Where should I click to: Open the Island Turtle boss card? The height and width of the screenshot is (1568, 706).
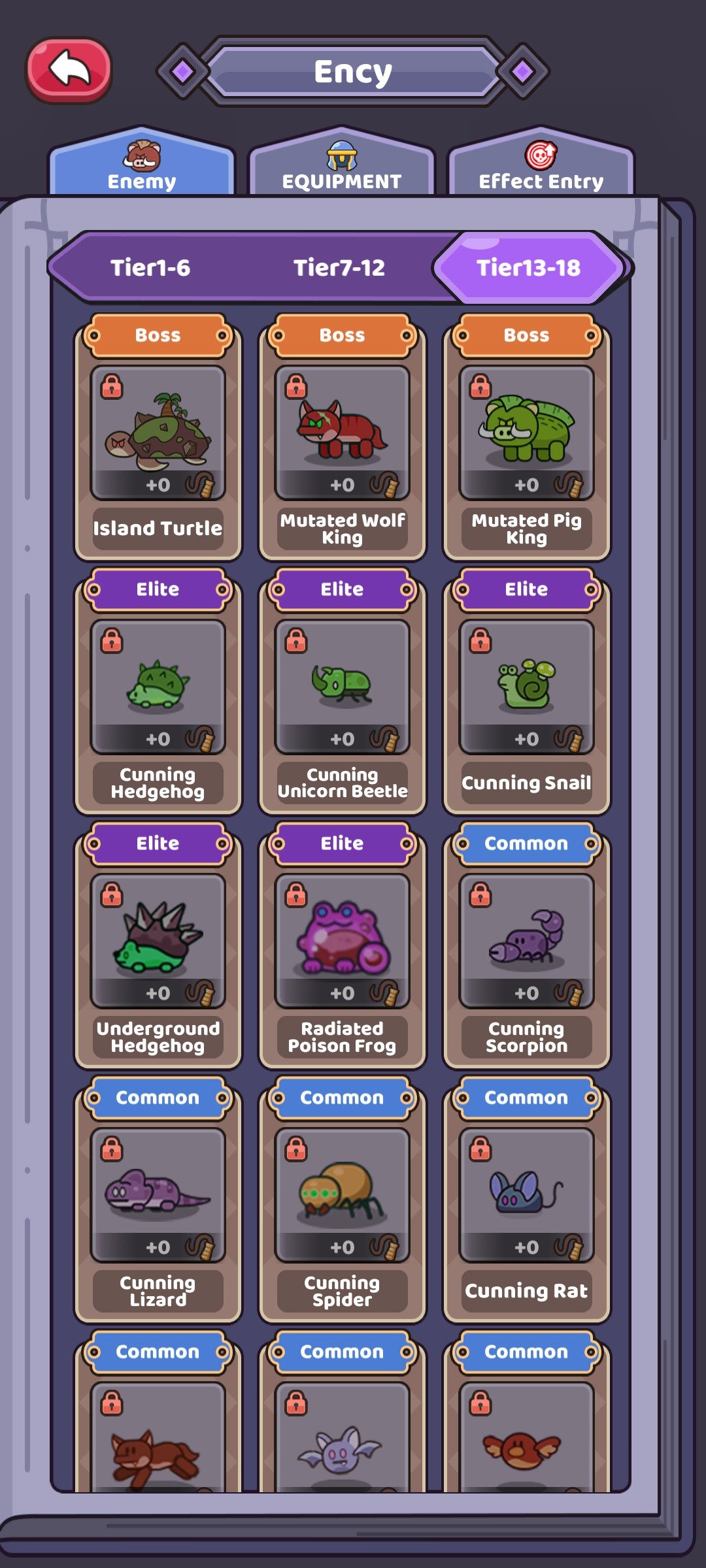(158, 438)
